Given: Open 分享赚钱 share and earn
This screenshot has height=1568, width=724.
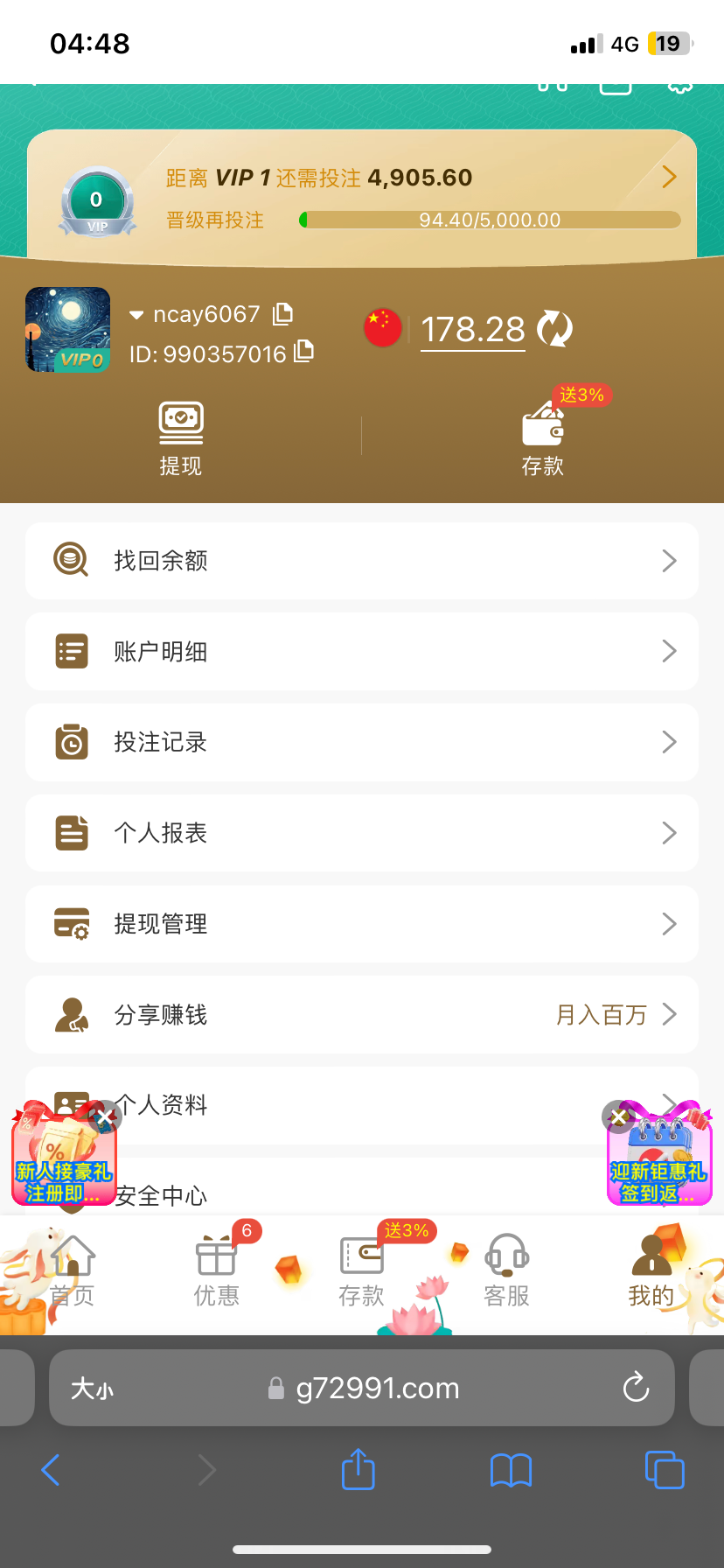Looking at the screenshot, I should point(362,1015).
